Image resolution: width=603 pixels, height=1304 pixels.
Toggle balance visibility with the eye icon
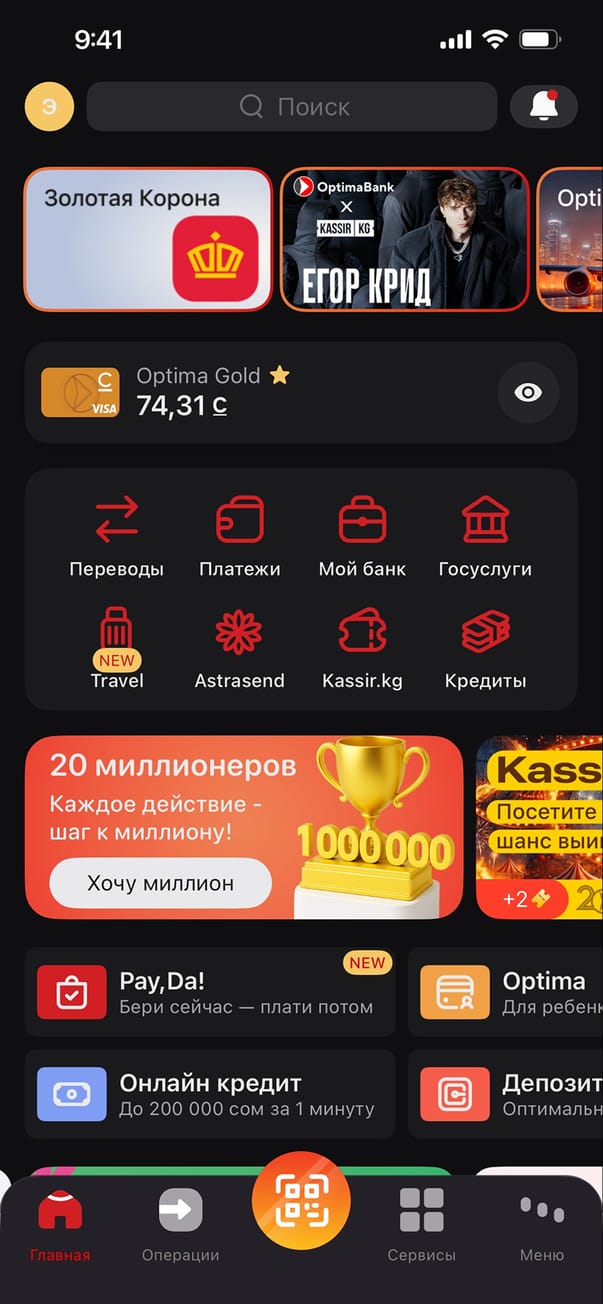(x=528, y=392)
